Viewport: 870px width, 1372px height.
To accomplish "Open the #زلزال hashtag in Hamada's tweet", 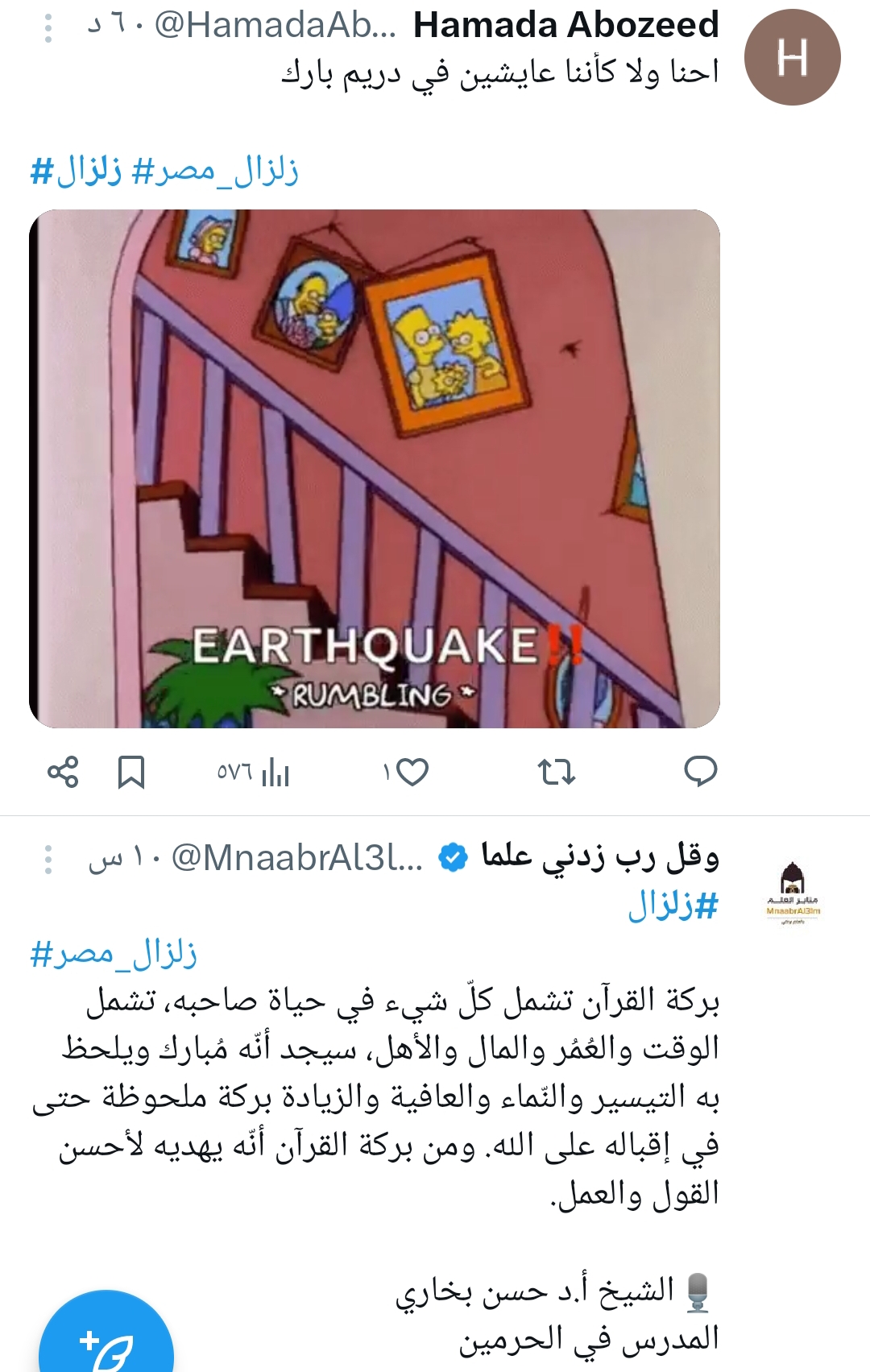I will pos(76,172).
